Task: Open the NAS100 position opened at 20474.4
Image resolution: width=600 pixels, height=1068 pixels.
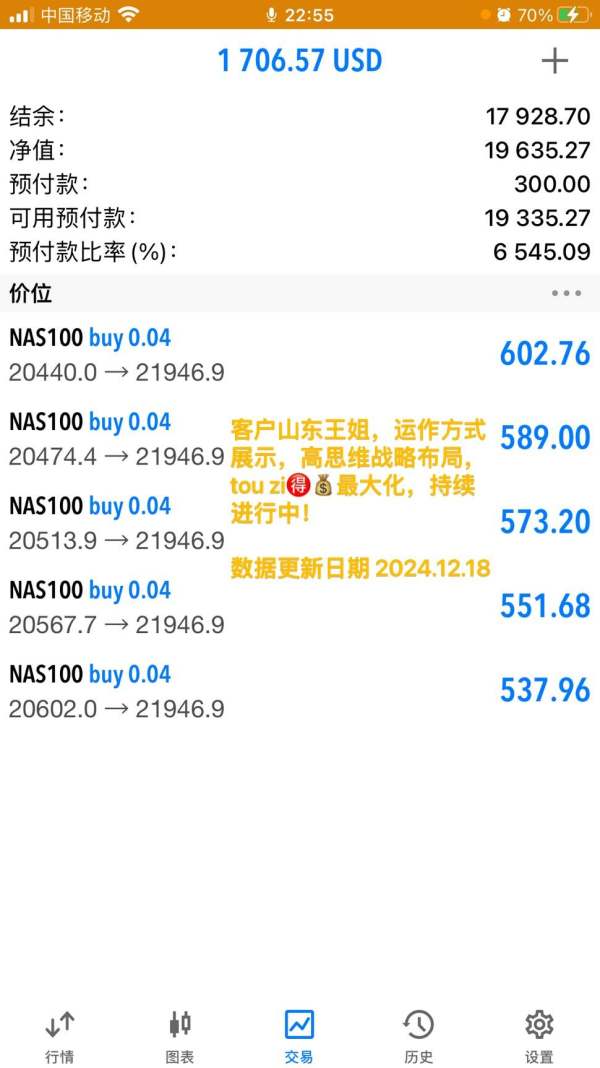Action: [x=300, y=439]
